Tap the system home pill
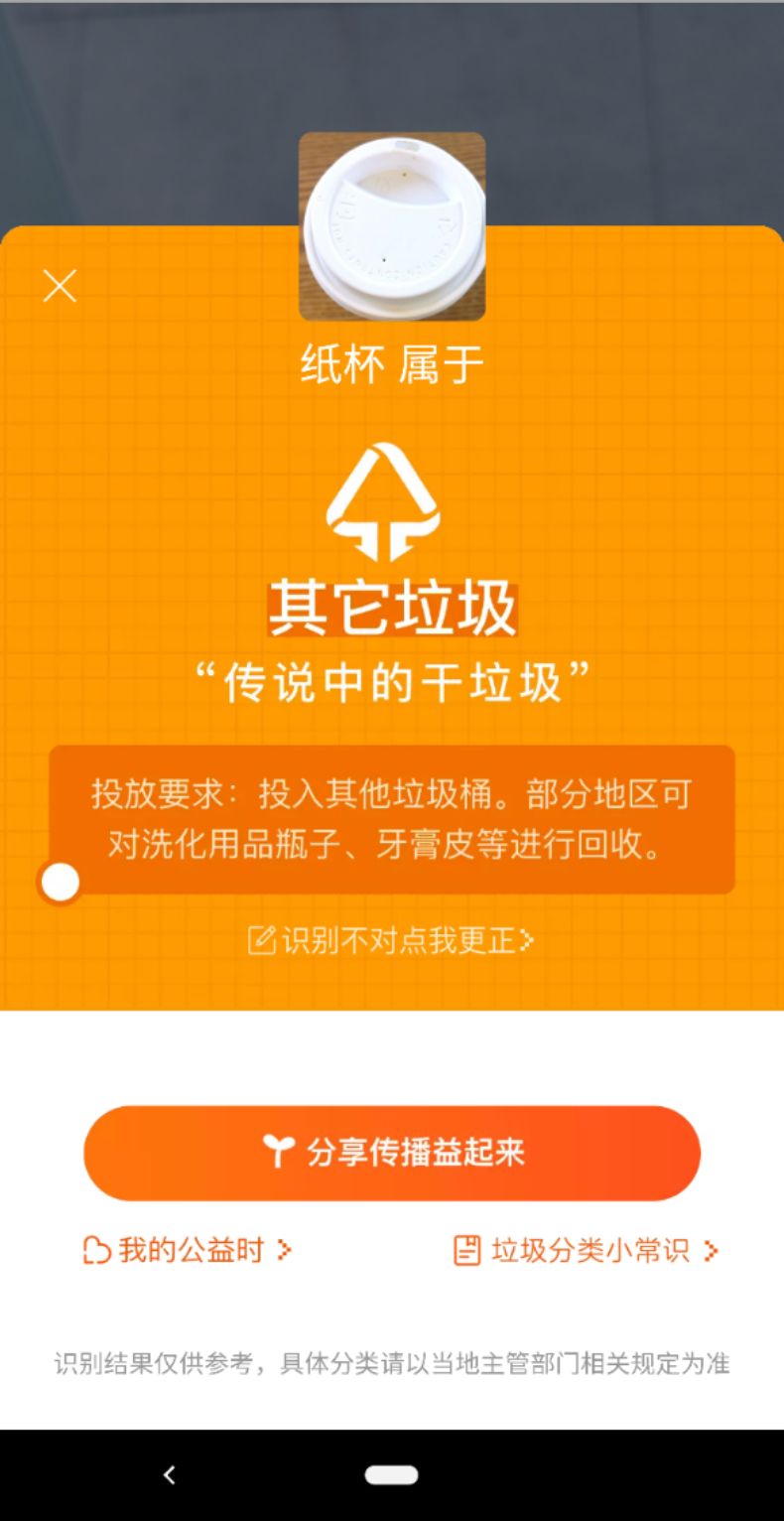This screenshot has width=784, height=1521. point(391,1475)
